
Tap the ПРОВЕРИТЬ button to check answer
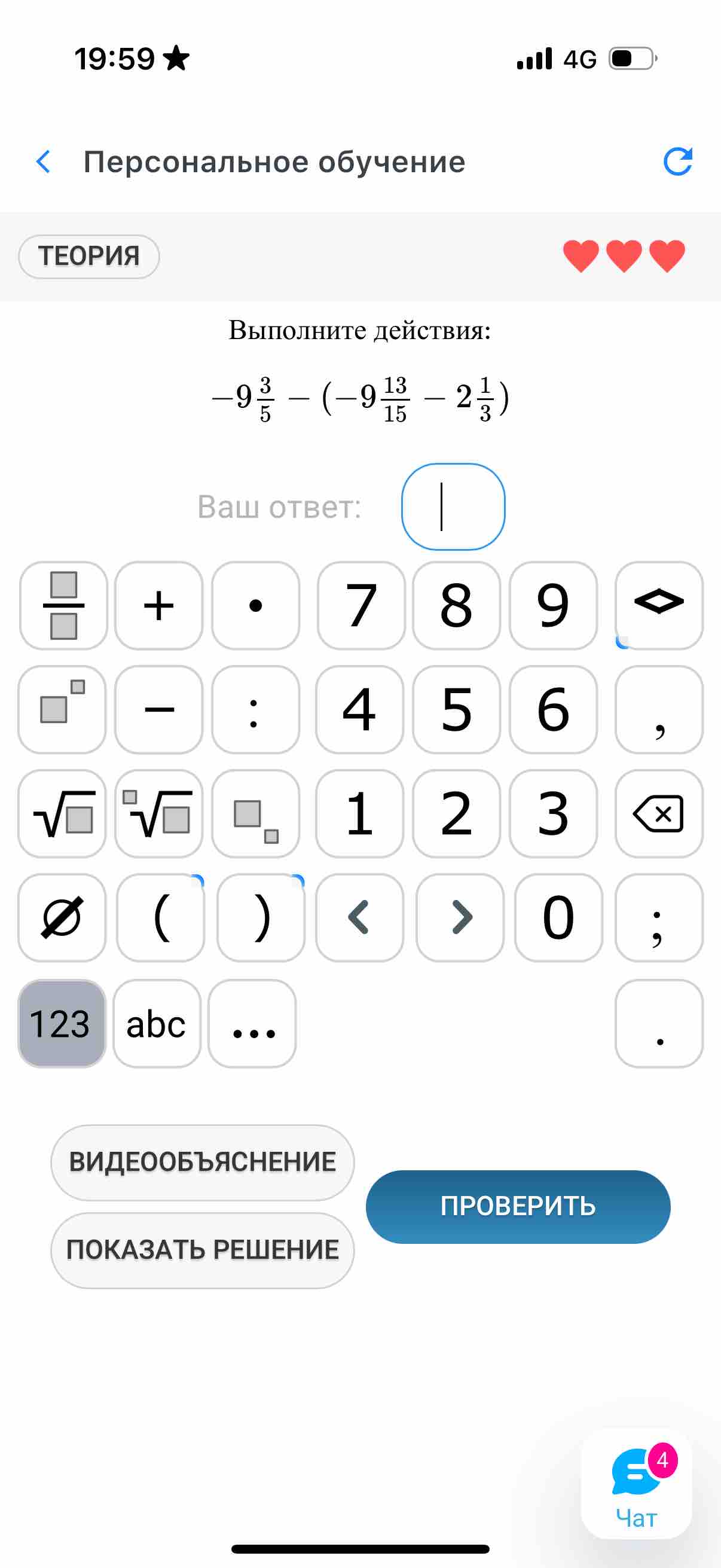tap(518, 1206)
